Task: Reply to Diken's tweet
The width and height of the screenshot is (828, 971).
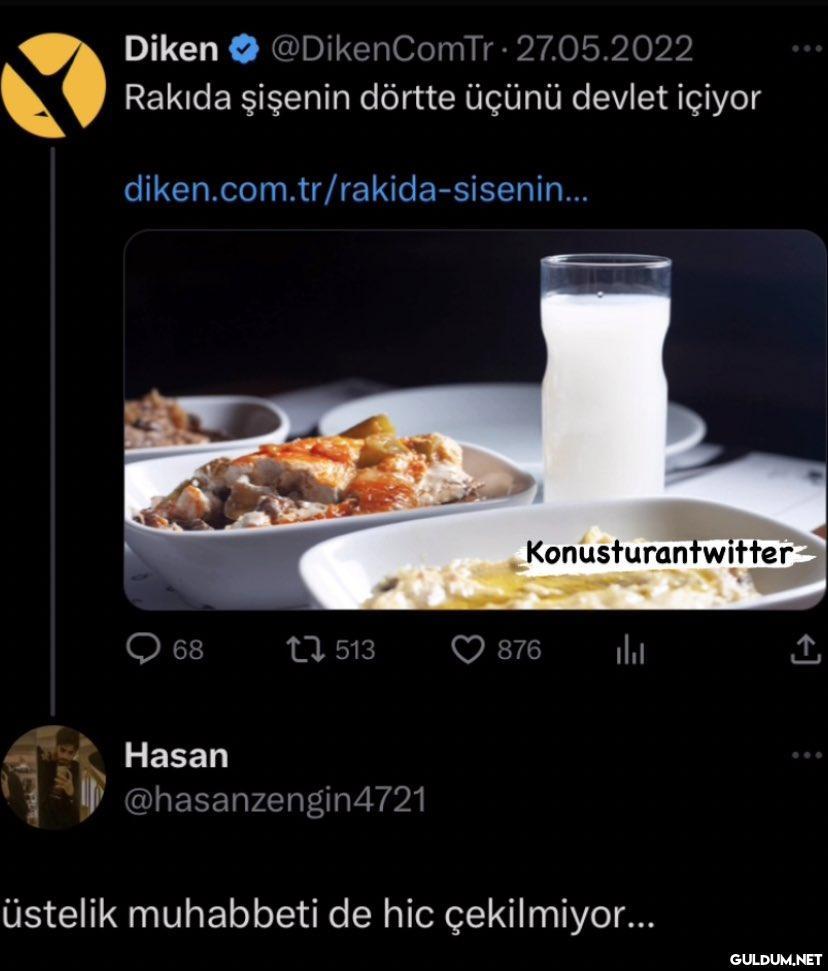Action: pos(144,650)
